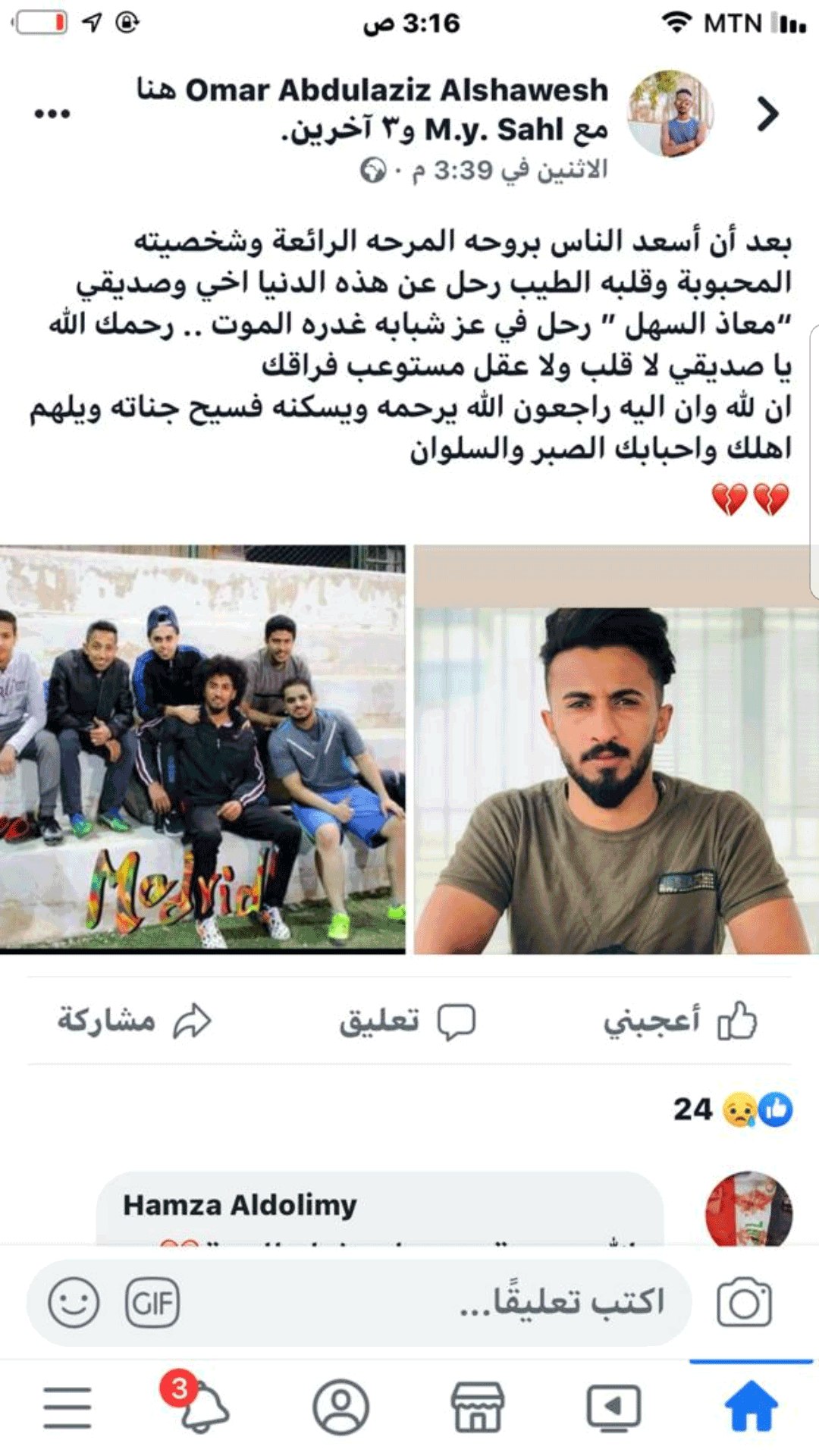
Task: Go back using the chevron arrow
Action: [767, 115]
